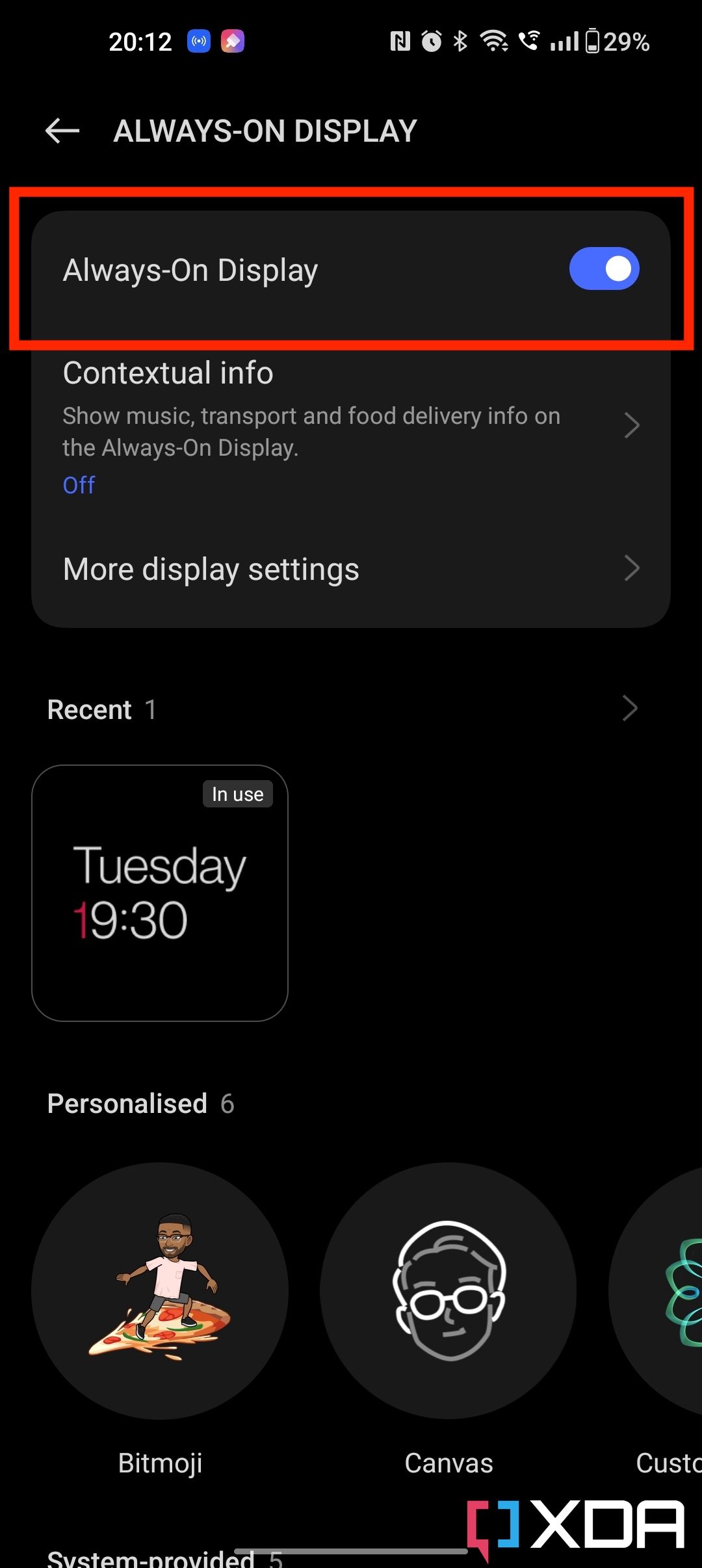Image resolution: width=702 pixels, height=1568 pixels.
Task: Select the Tuesday 19:30 clock style
Action: [x=160, y=893]
